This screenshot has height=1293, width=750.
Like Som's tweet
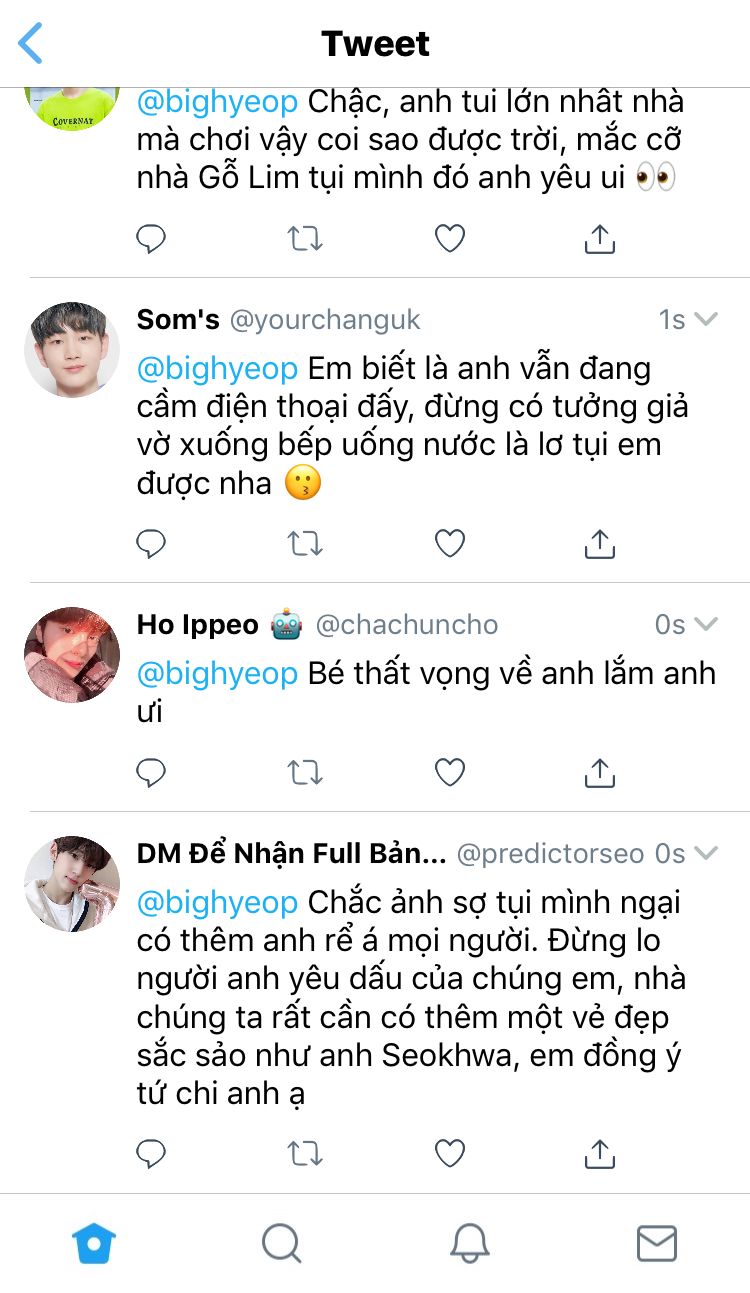pyautogui.click(x=450, y=543)
